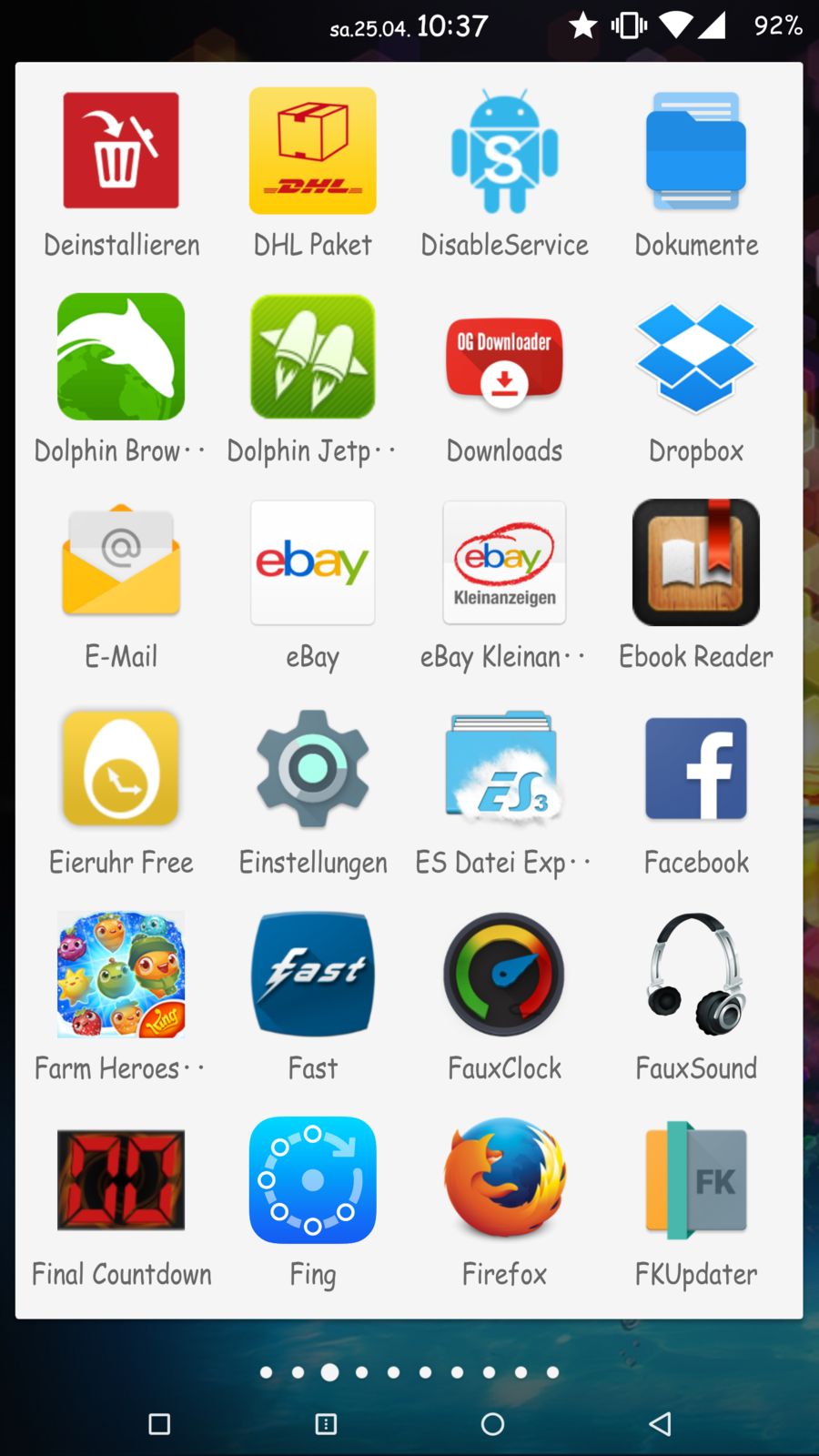Screen dimensions: 819x1456
Task: Launch the eBay app
Action: point(312,562)
